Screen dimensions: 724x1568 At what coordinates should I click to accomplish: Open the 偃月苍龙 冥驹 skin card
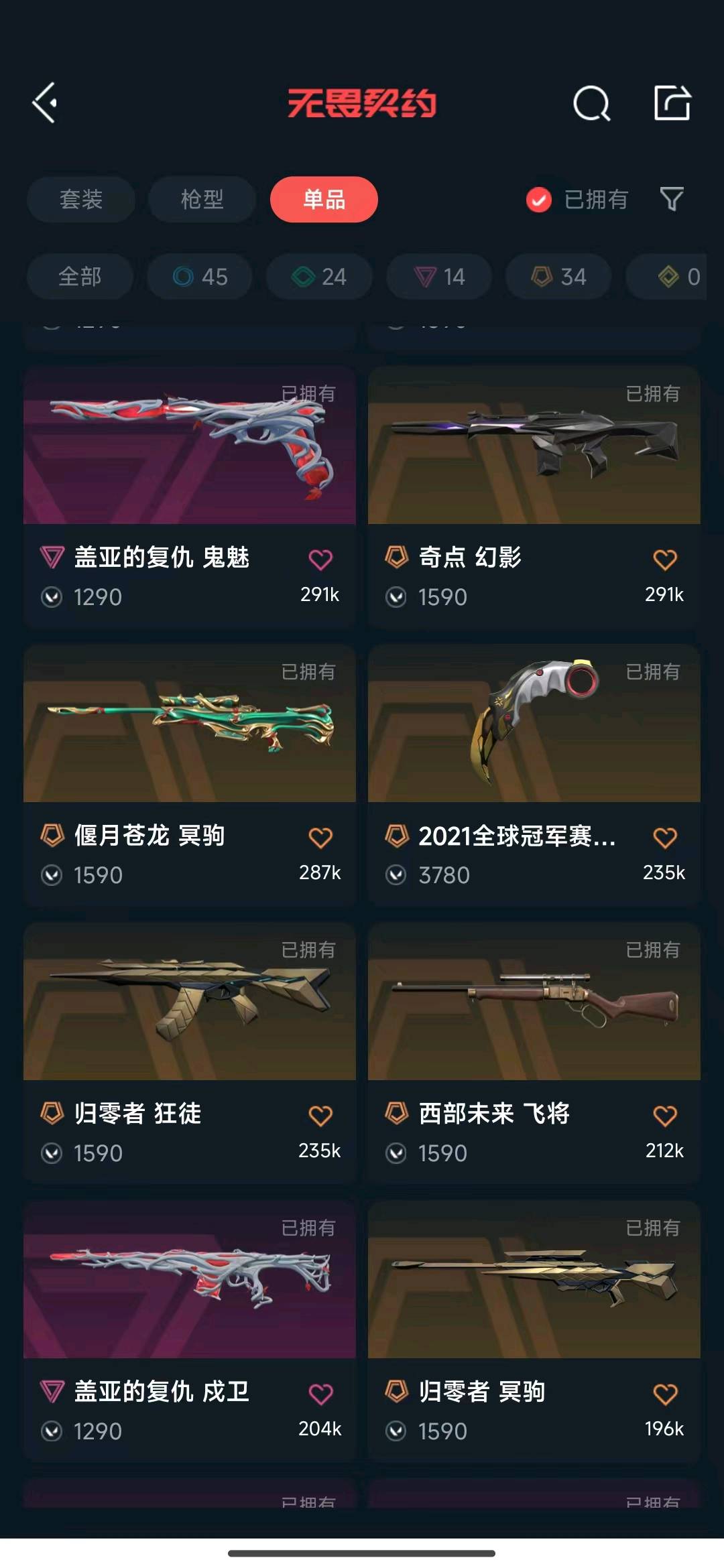click(x=189, y=774)
